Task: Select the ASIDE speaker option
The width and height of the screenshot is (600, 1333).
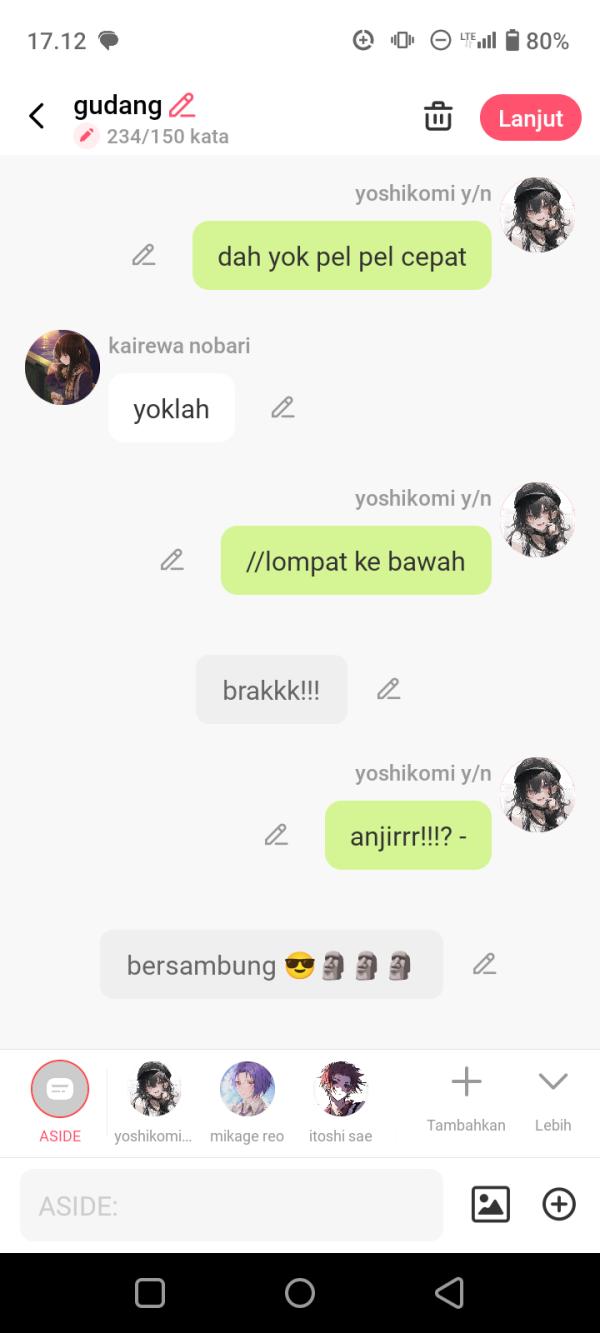Action: click(x=60, y=1102)
